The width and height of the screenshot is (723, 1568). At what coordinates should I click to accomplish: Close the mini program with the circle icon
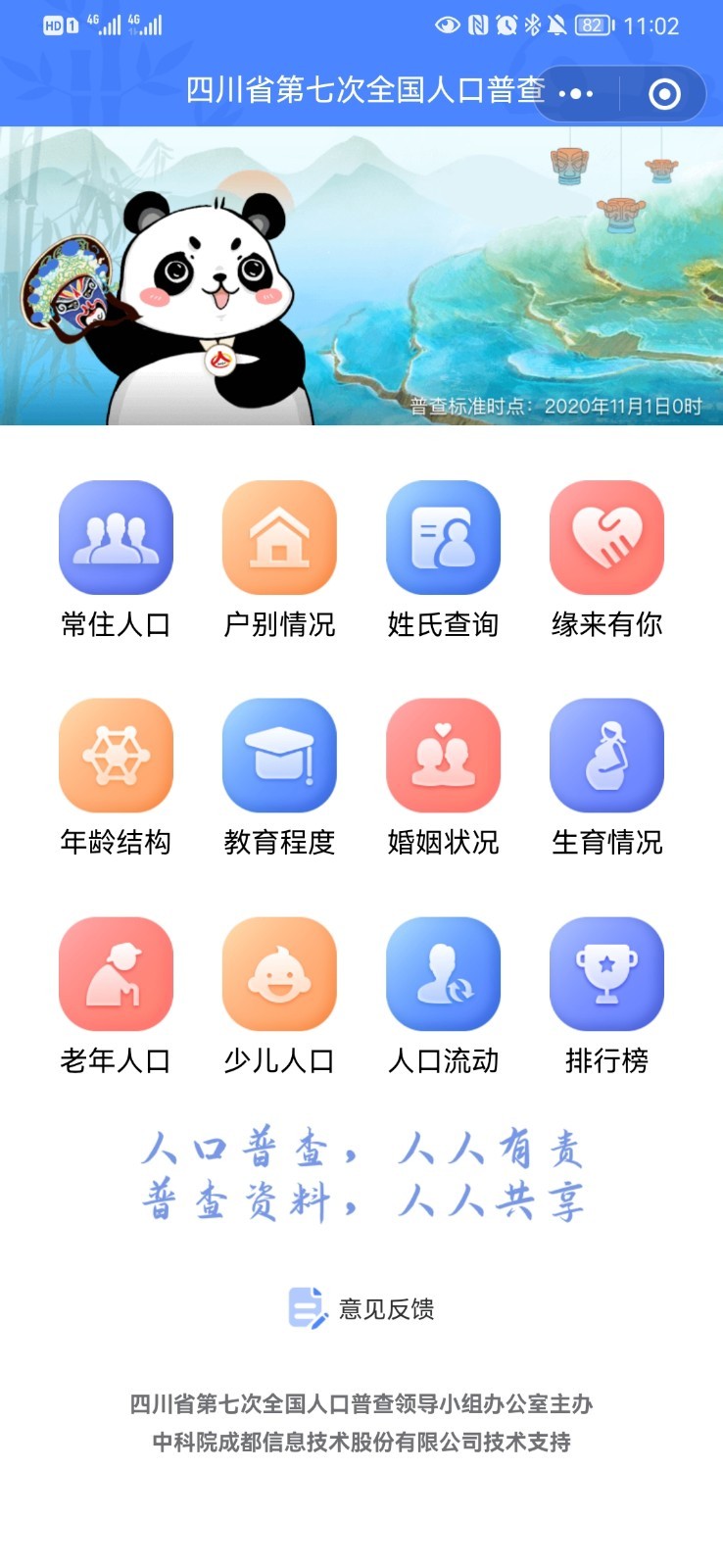tap(664, 94)
